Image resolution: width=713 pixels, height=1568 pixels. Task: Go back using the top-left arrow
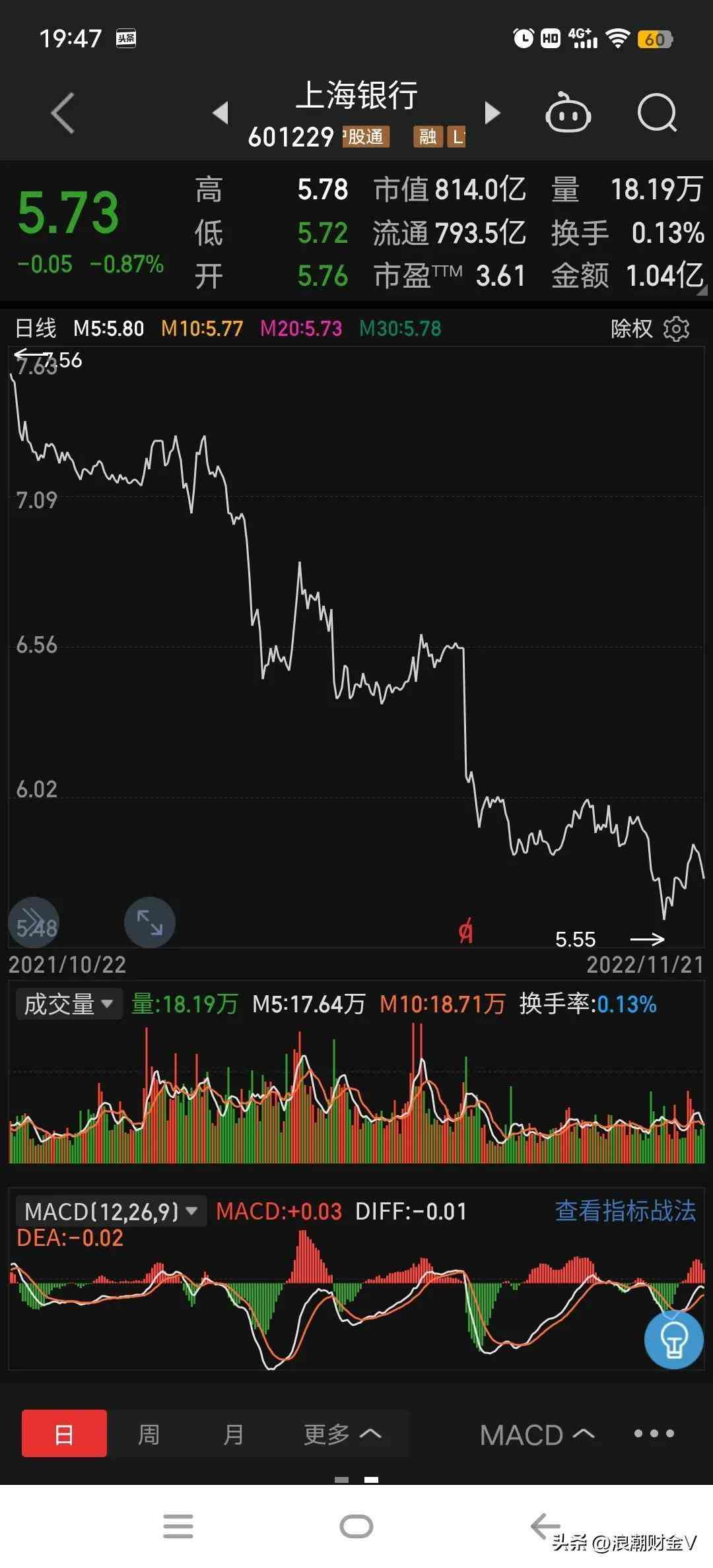click(63, 114)
